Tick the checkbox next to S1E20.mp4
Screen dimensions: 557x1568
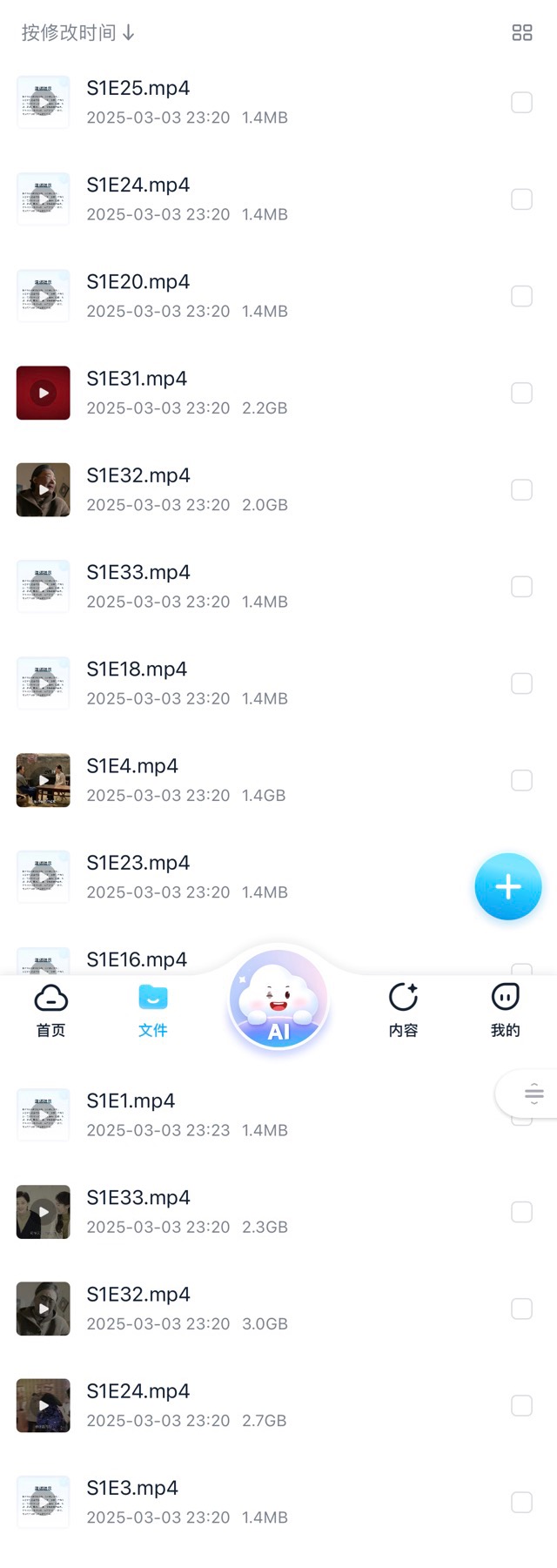(521, 296)
